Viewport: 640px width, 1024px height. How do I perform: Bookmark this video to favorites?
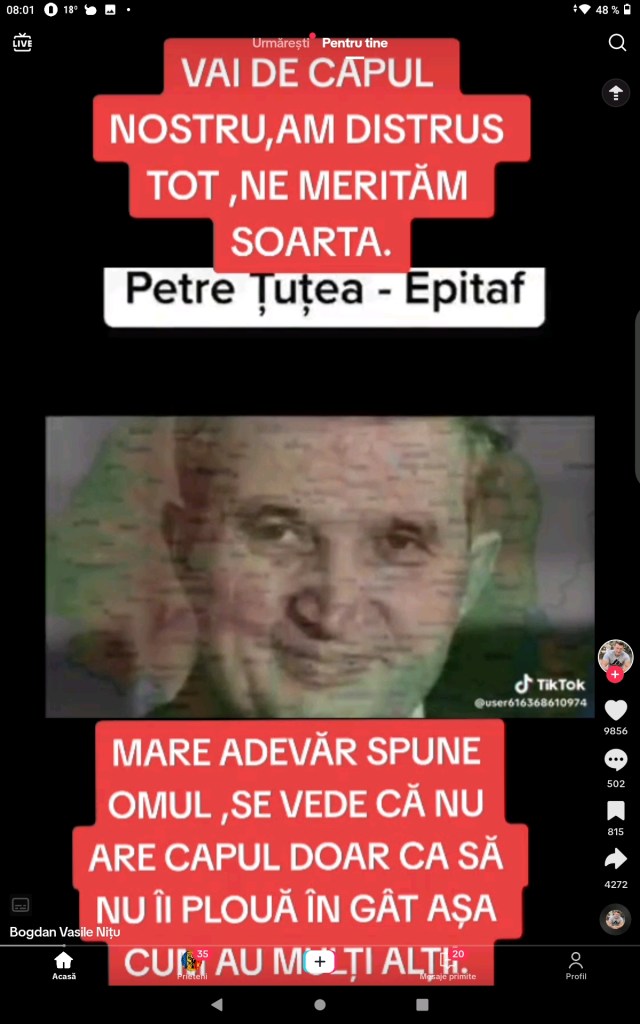[616, 811]
